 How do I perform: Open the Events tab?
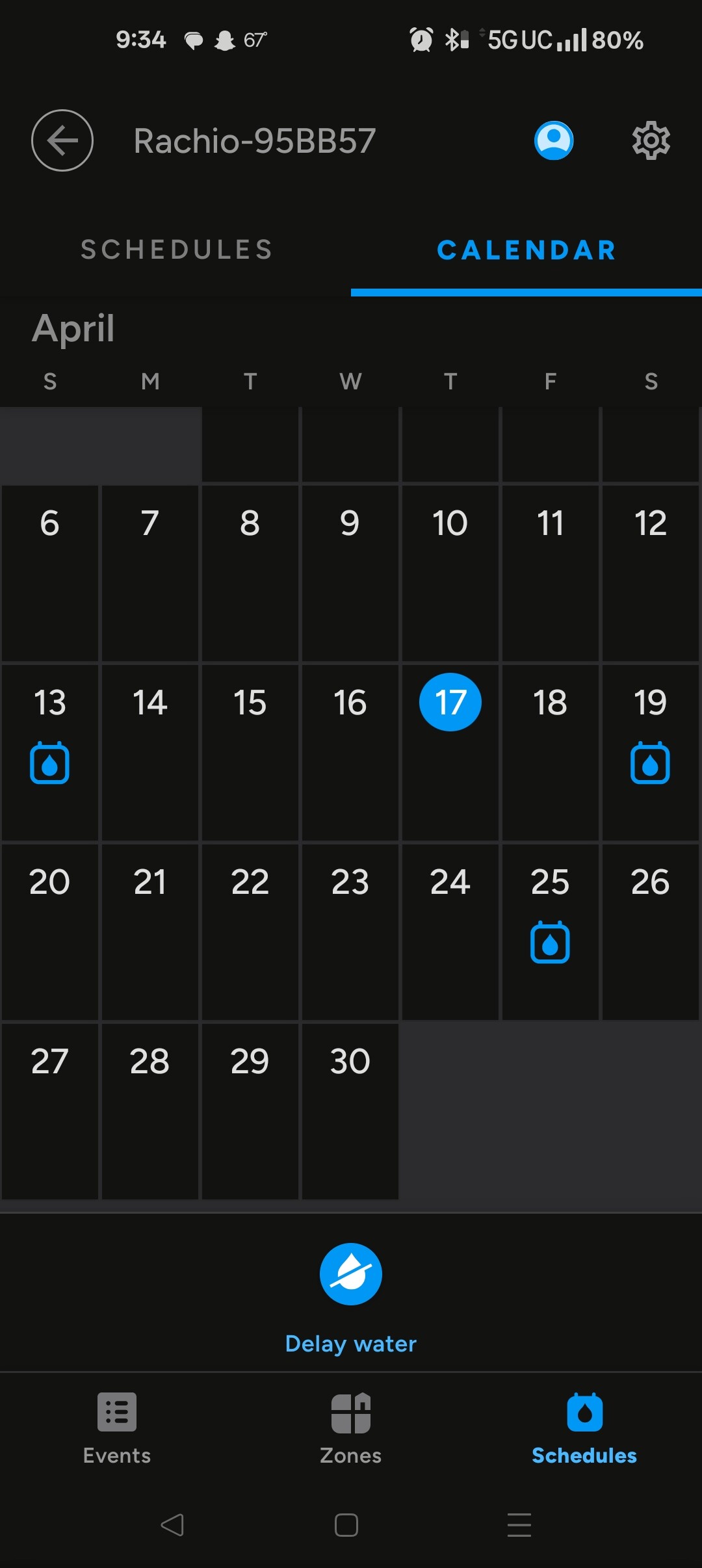coord(117,1429)
